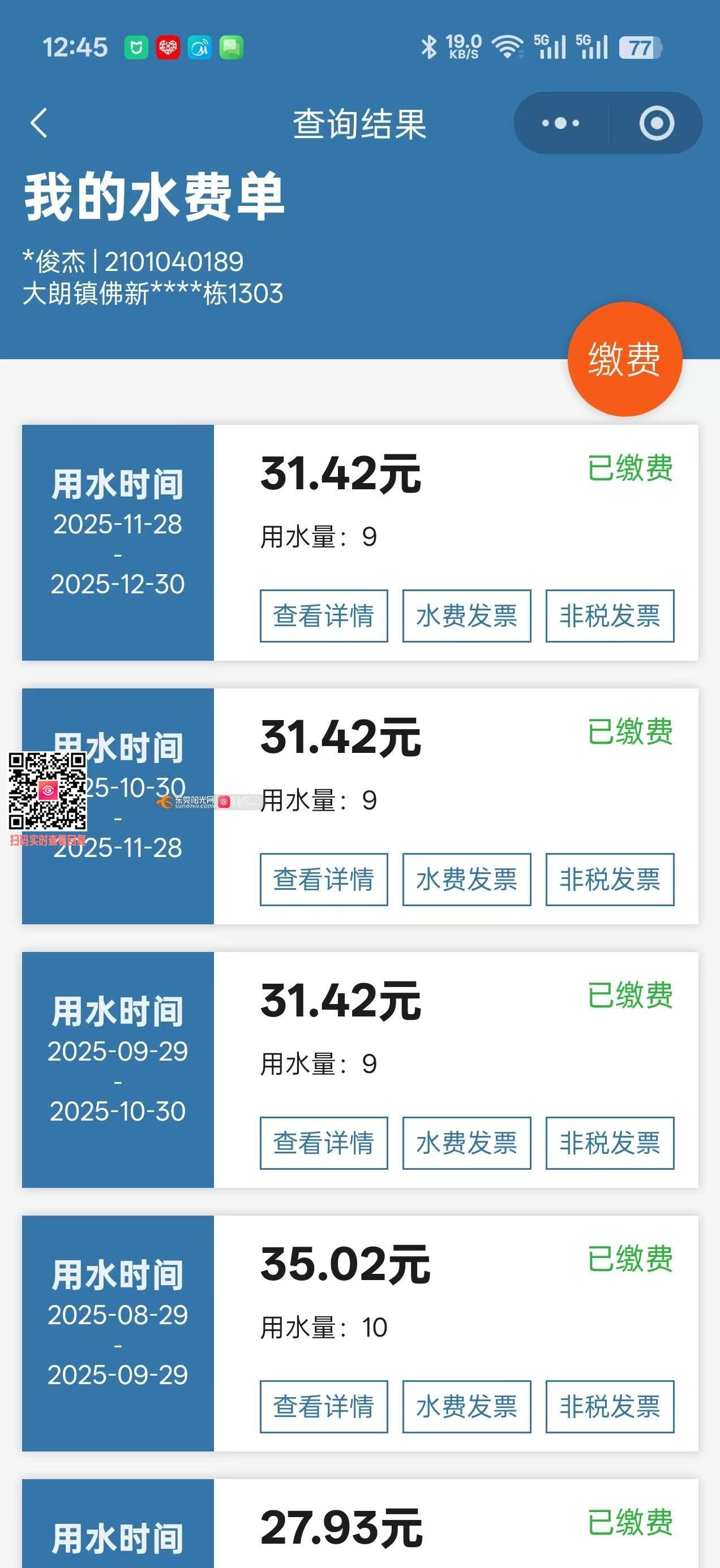Image resolution: width=720 pixels, height=1568 pixels.
Task: View 查看详情 for the 2025-11-28 to 2025-12-30 bill
Action: point(323,615)
